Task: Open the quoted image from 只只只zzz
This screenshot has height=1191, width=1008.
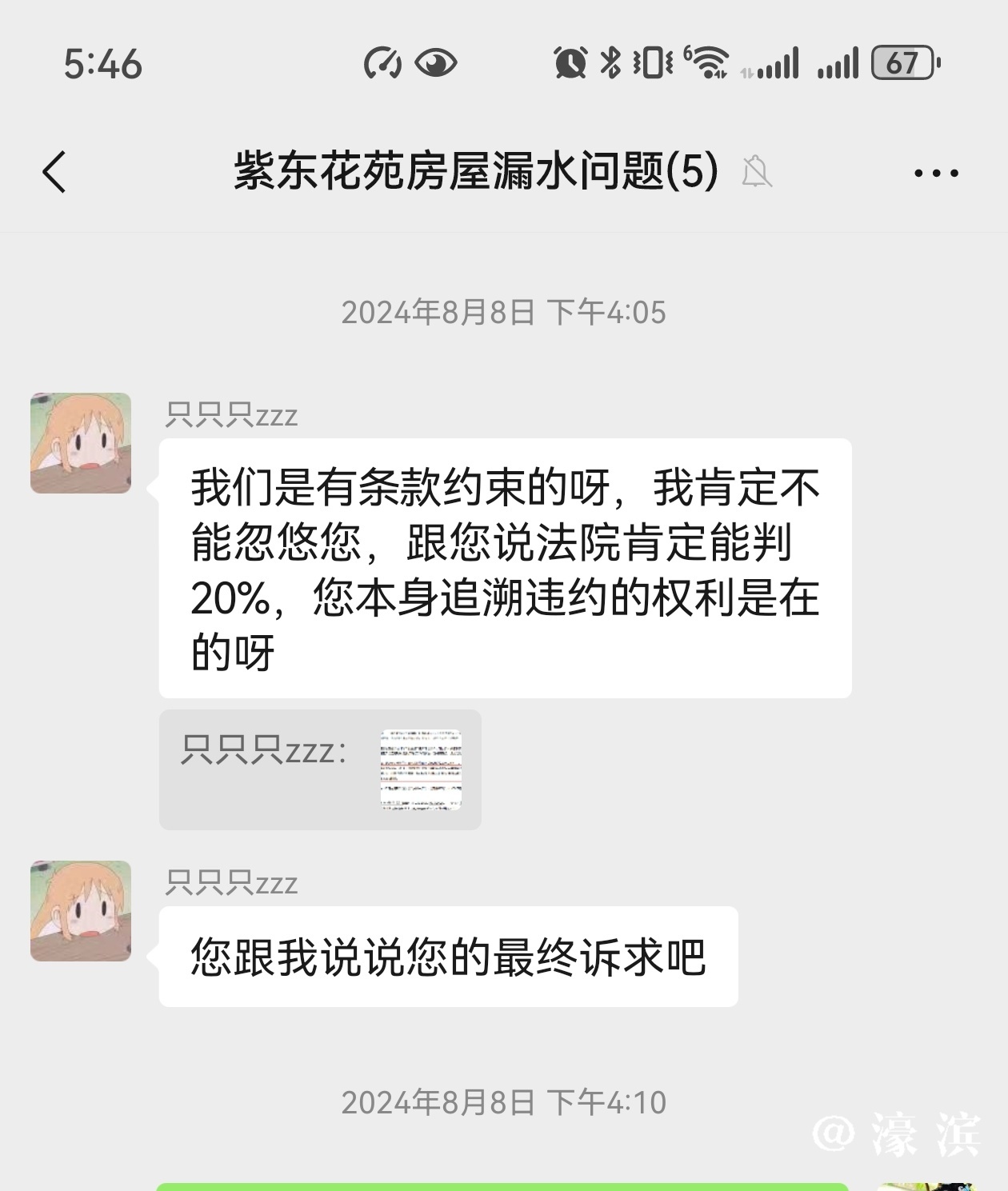Action: [x=421, y=769]
